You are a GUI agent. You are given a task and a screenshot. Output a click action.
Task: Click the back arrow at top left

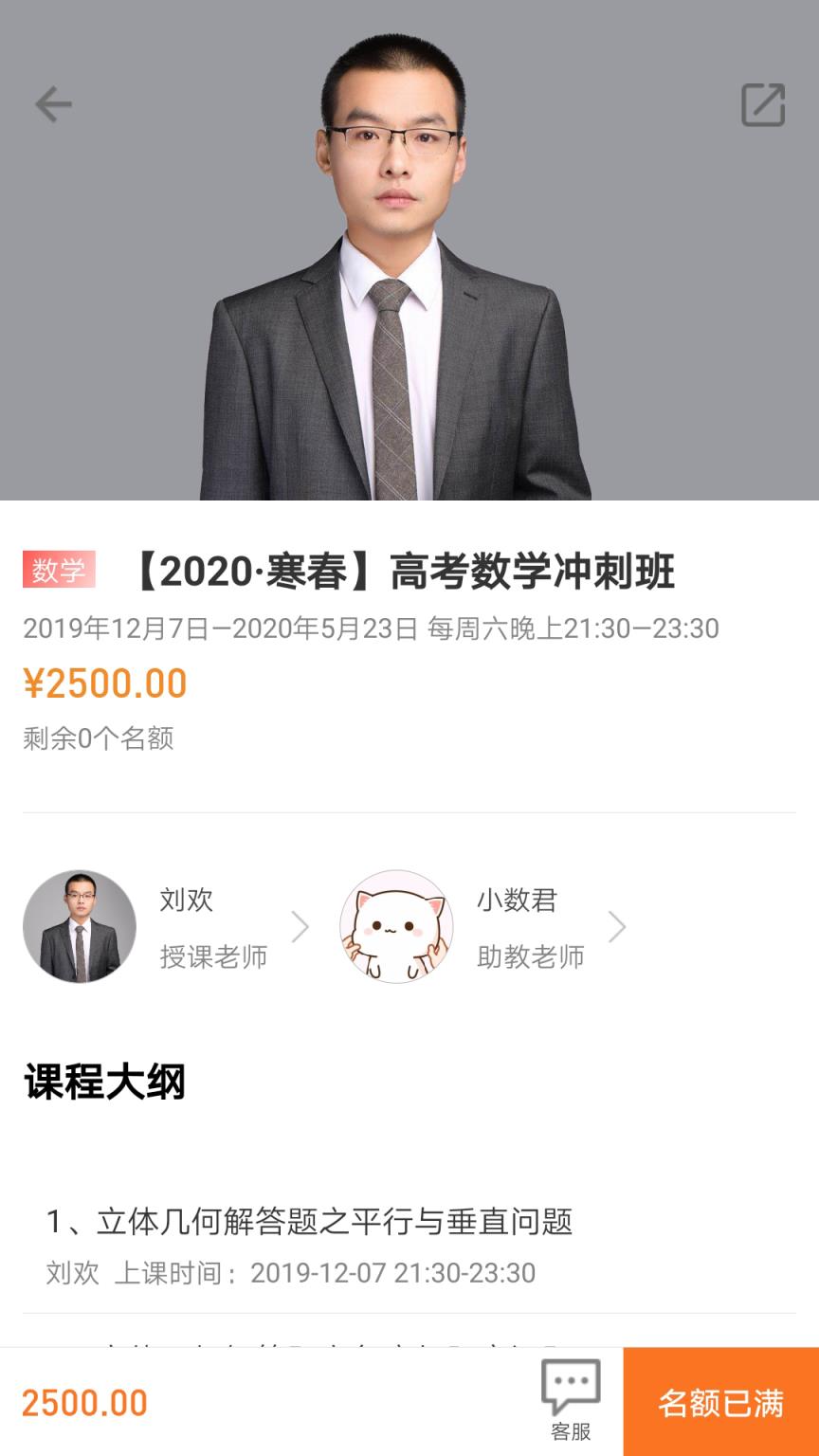[52, 104]
